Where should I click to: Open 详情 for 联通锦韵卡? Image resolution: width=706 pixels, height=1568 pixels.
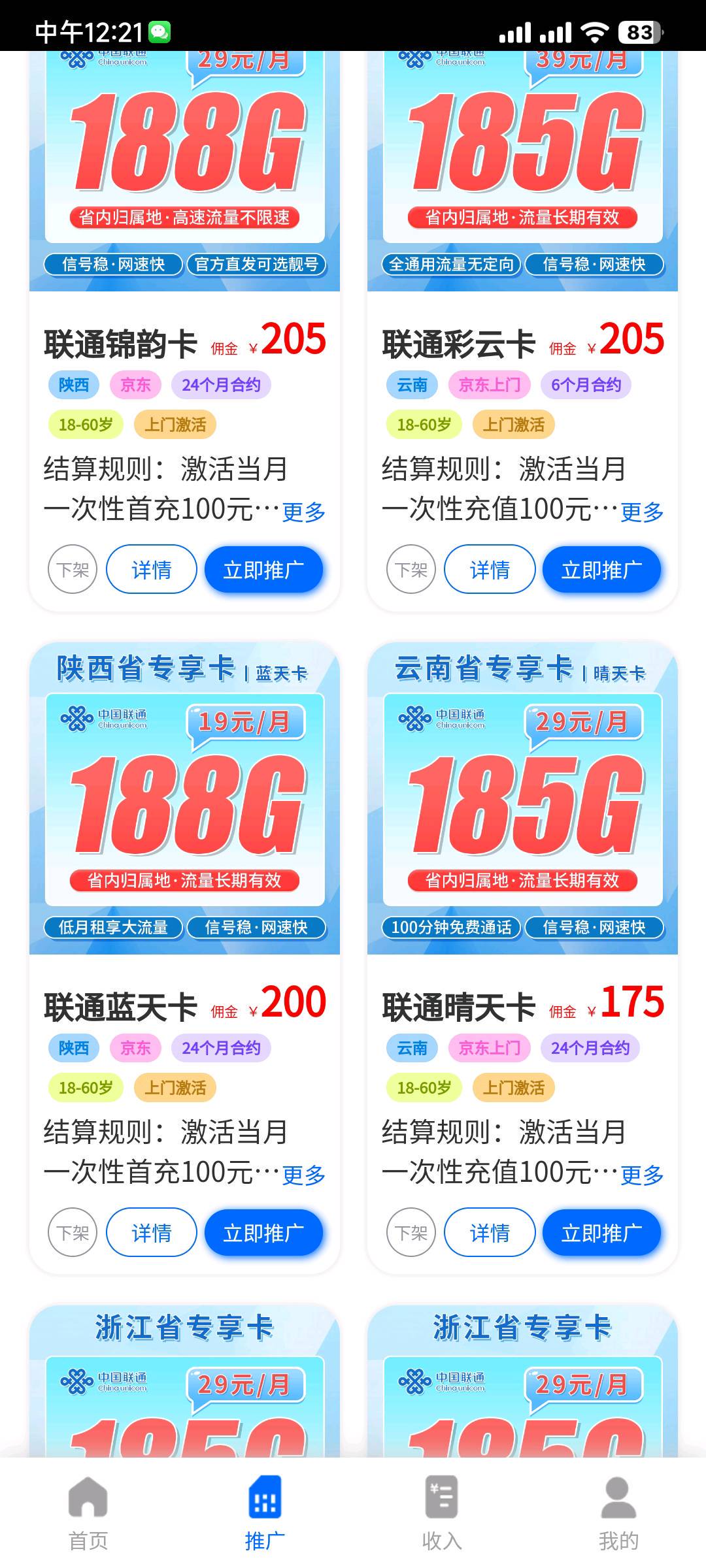coord(151,570)
